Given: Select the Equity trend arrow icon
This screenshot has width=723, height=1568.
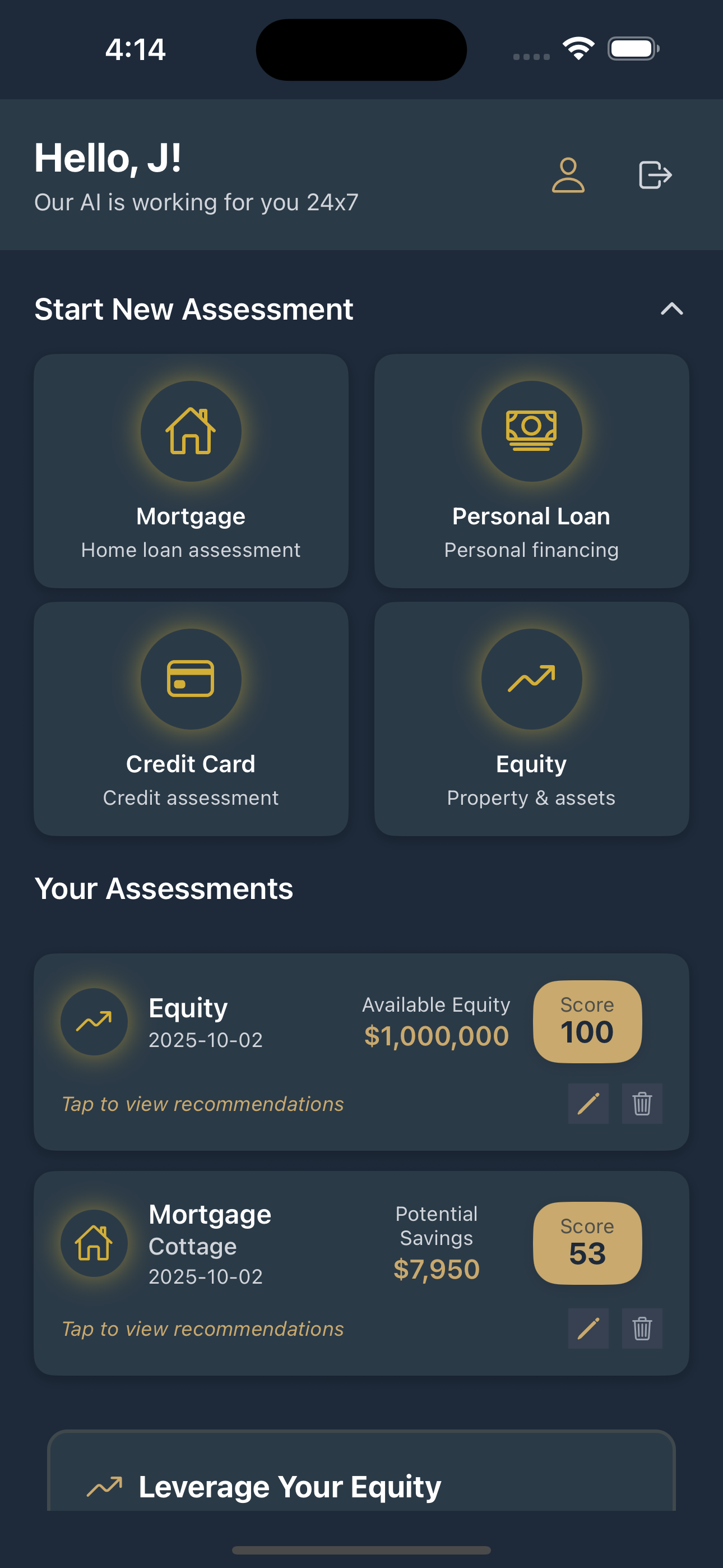Looking at the screenshot, I should pyautogui.click(x=531, y=679).
